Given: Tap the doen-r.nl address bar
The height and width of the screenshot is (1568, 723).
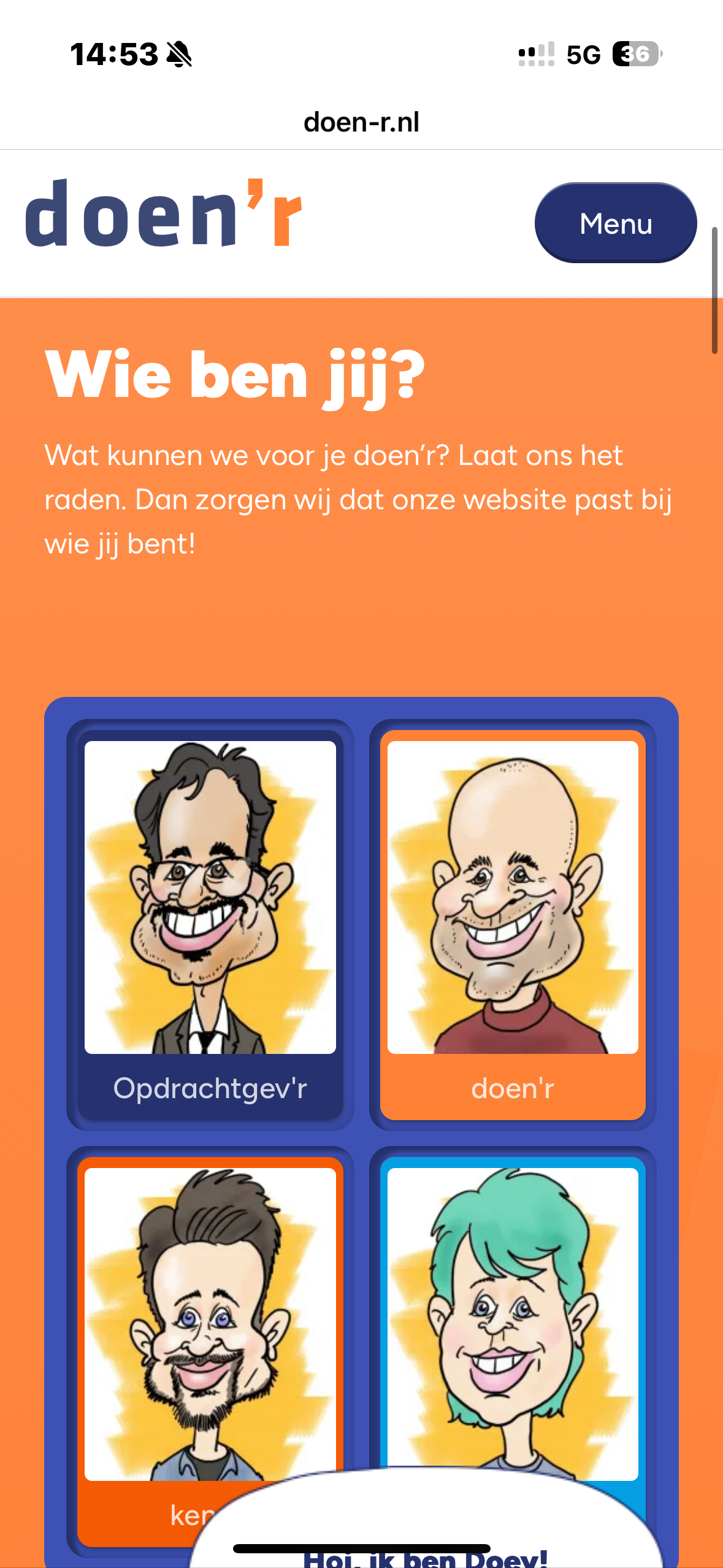Looking at the screenshot, I should (x=361, y=122).
